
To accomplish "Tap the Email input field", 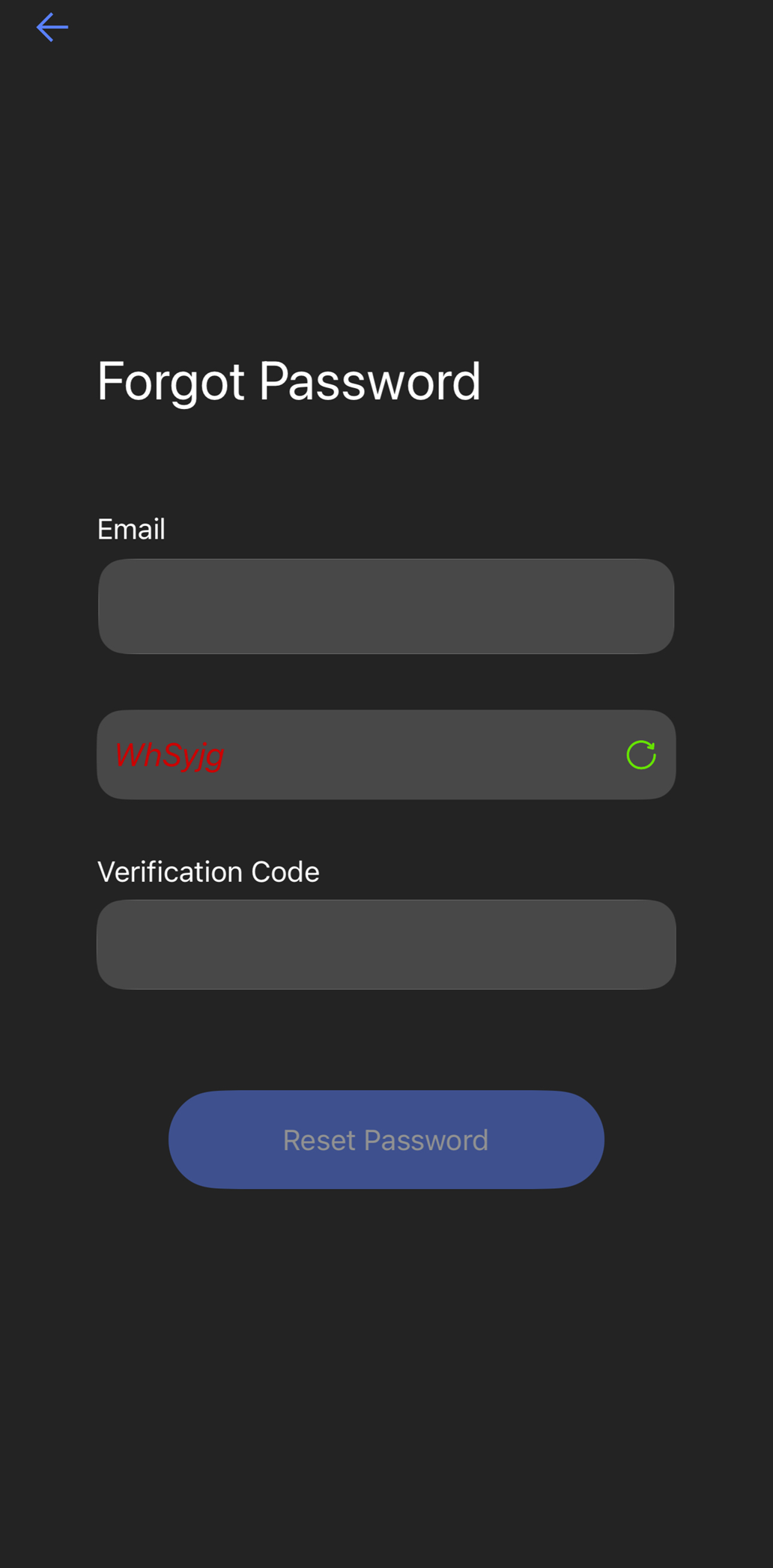I will pyautogui.click(x=386, y=606).
